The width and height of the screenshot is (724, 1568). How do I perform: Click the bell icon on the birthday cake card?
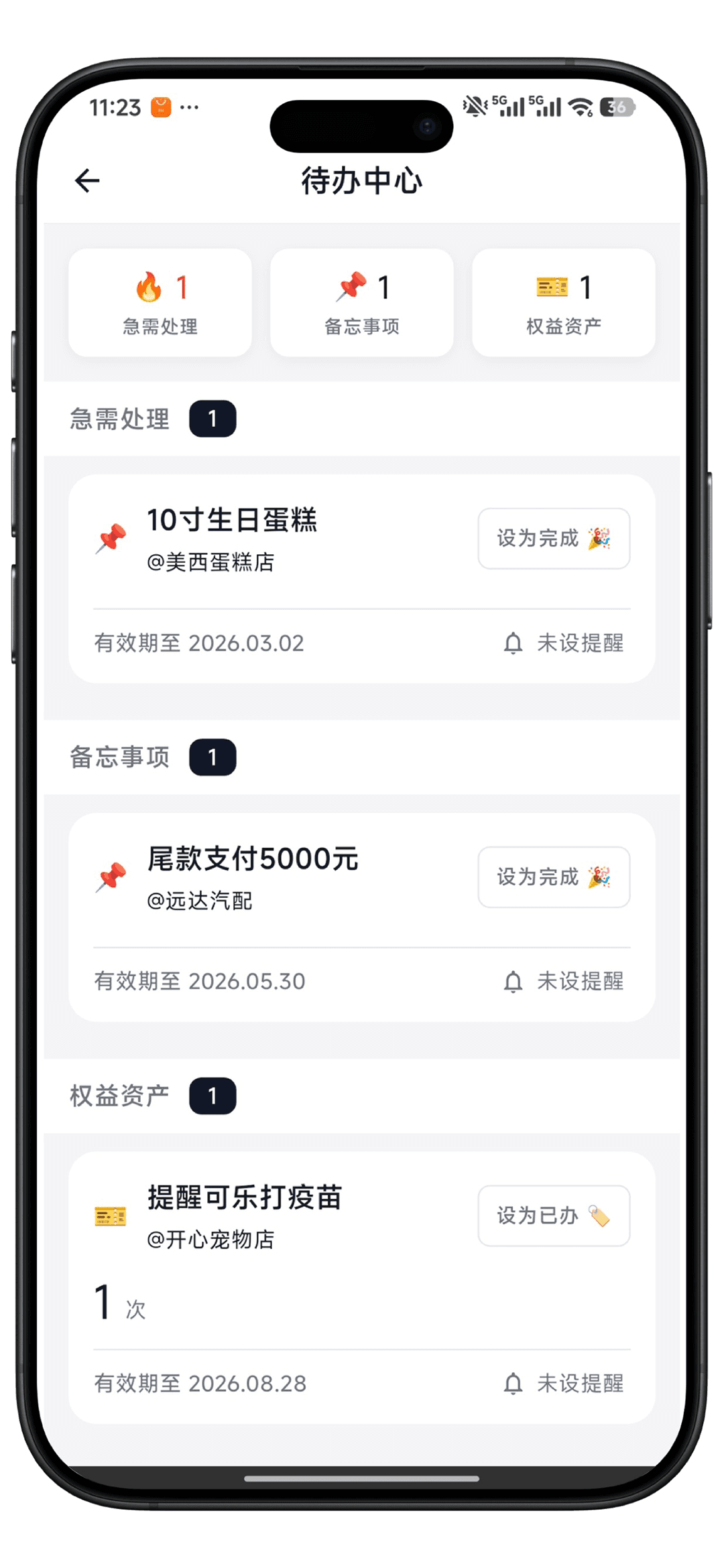click(514, 644)
